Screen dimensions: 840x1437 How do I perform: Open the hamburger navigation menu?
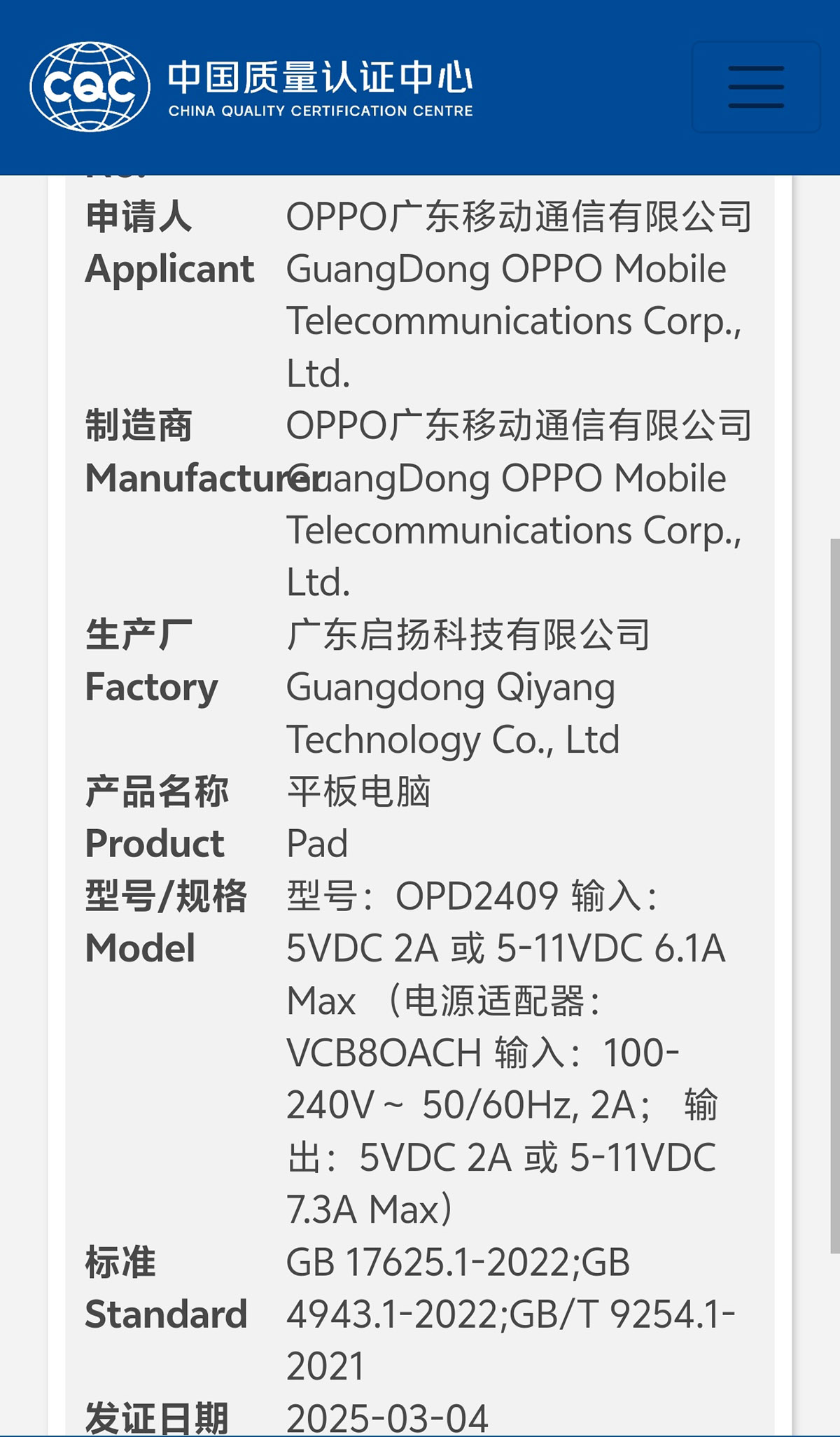click(756, 87)
